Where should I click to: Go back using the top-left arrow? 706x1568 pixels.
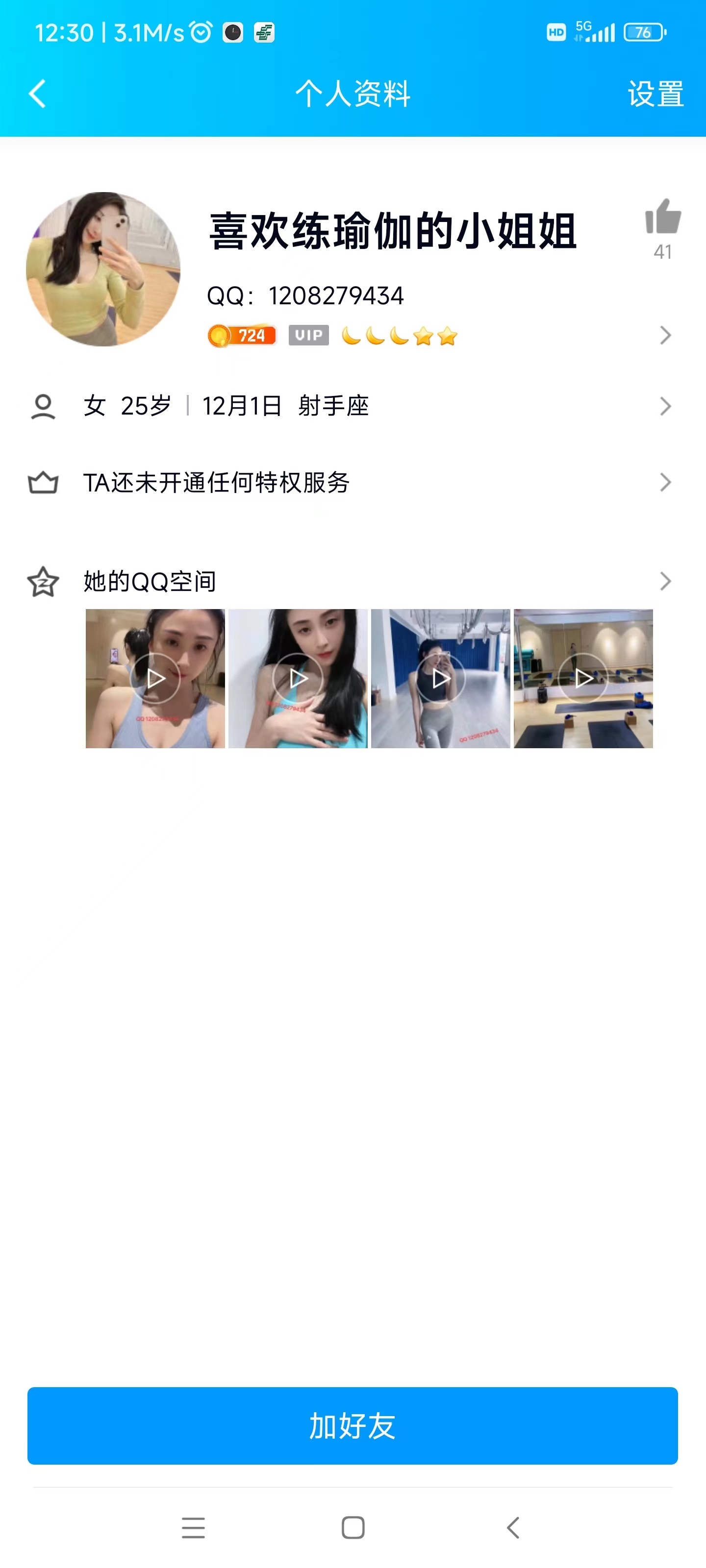point(38,94)
